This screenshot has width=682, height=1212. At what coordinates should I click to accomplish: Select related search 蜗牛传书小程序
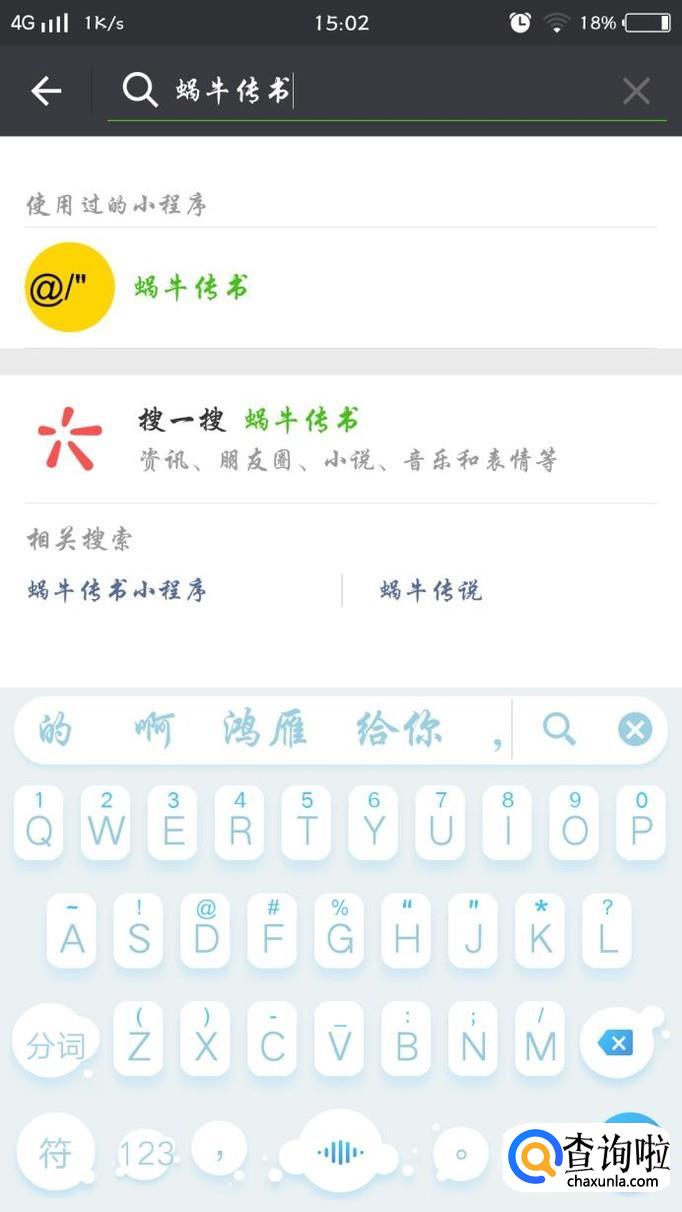pyautogui.click(x=117, y=591)
